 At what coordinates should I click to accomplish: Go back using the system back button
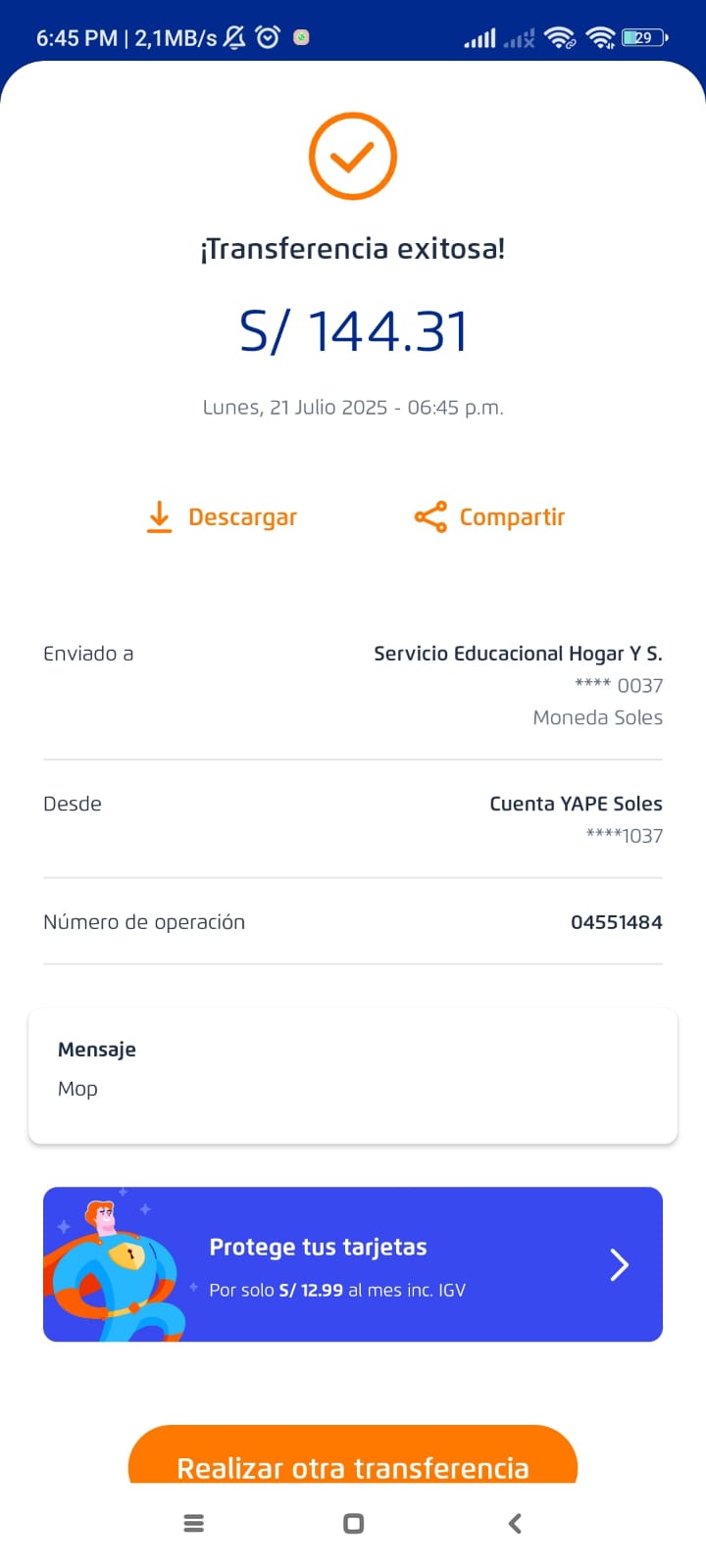click(515, 1523)
